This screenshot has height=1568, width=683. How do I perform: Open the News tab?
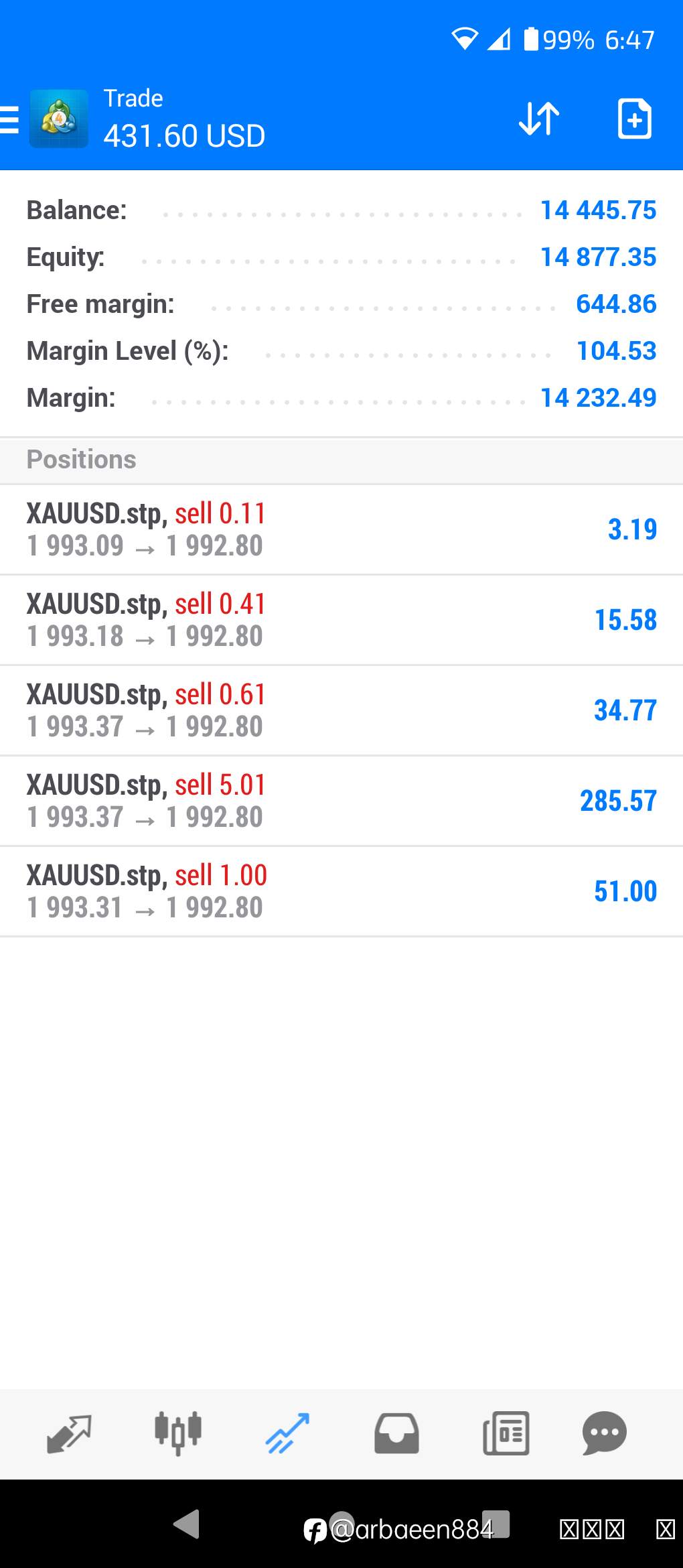tap(506, 1434)
